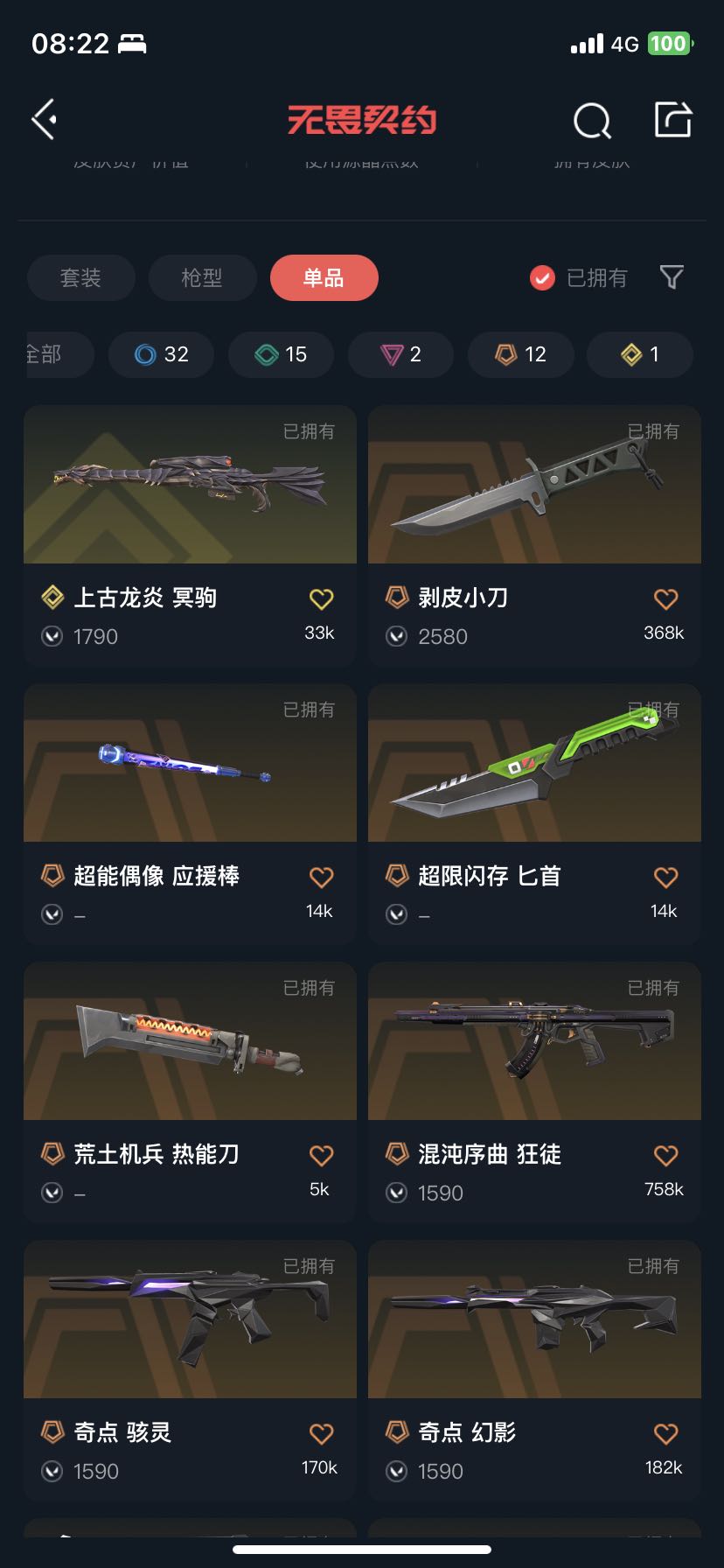Open the 混沌序曲 狂徒 skin card
The width and height of the screenshot is (724, 1568).
click(534, 1093)
